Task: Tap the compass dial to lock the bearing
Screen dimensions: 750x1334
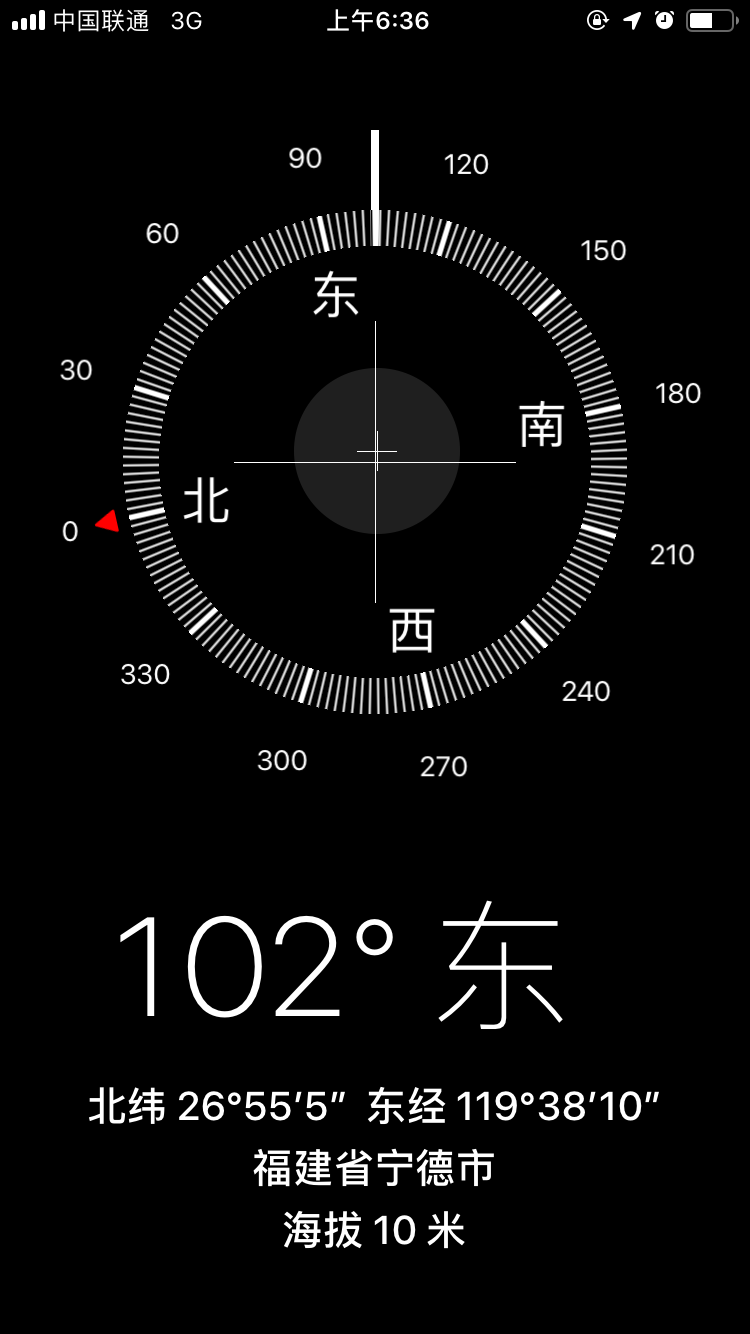Action: [x=376, y=452]
